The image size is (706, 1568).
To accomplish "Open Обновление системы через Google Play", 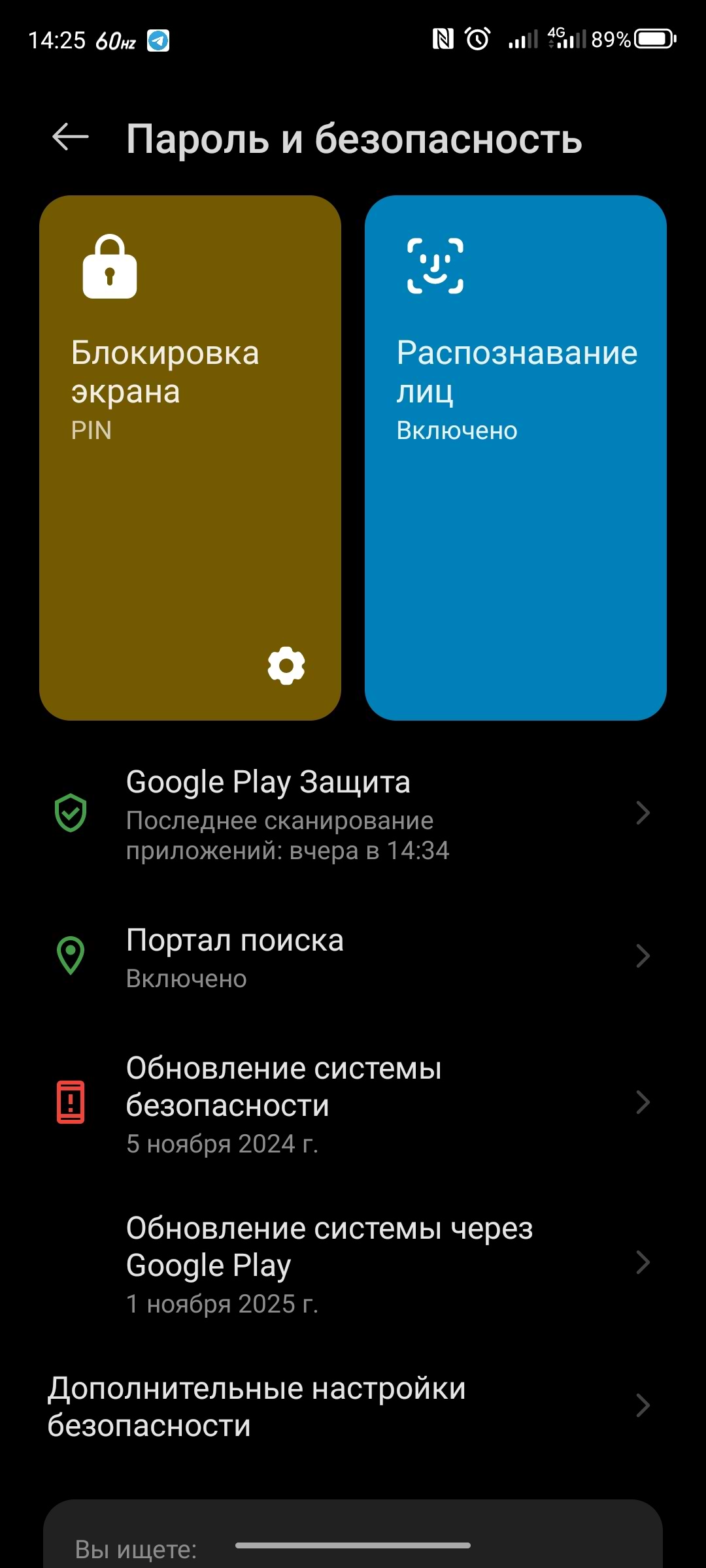I will point(353,1264).
